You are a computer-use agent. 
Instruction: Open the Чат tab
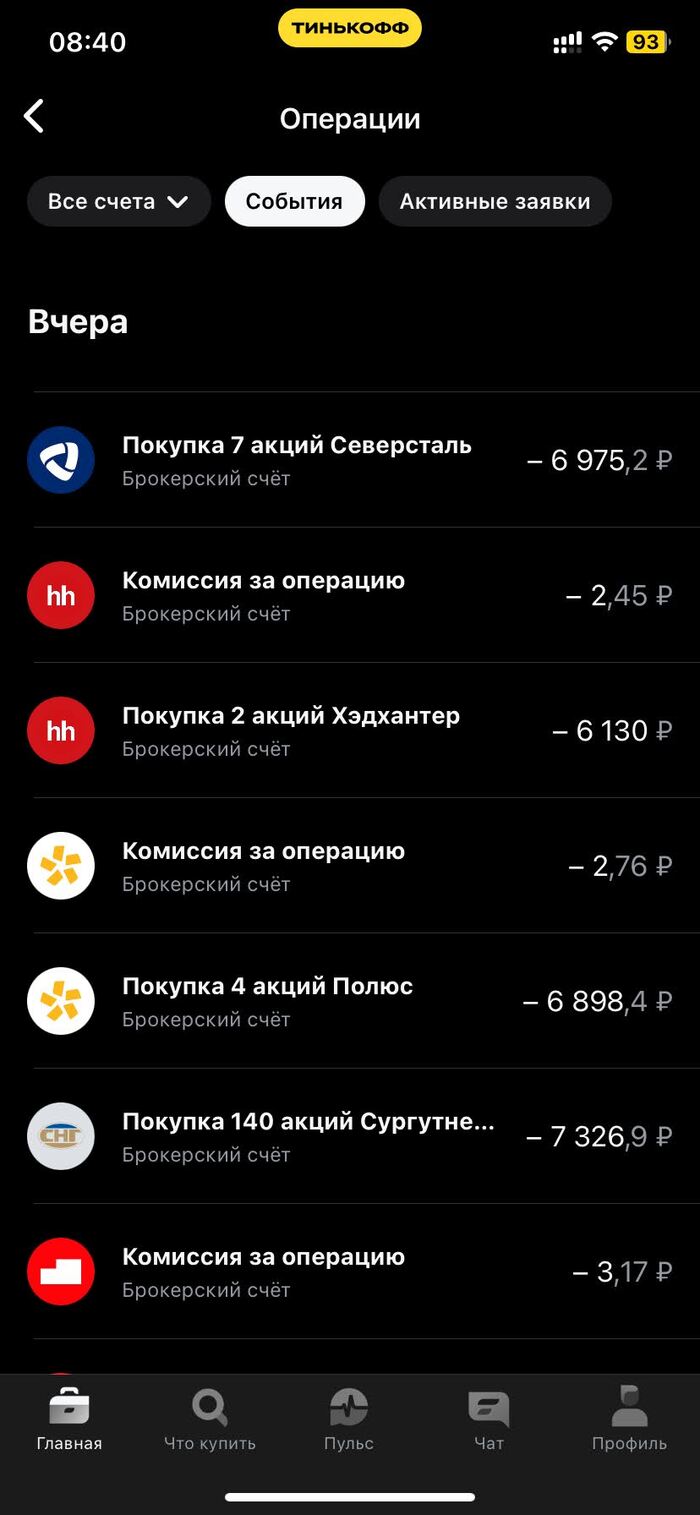489,1419
